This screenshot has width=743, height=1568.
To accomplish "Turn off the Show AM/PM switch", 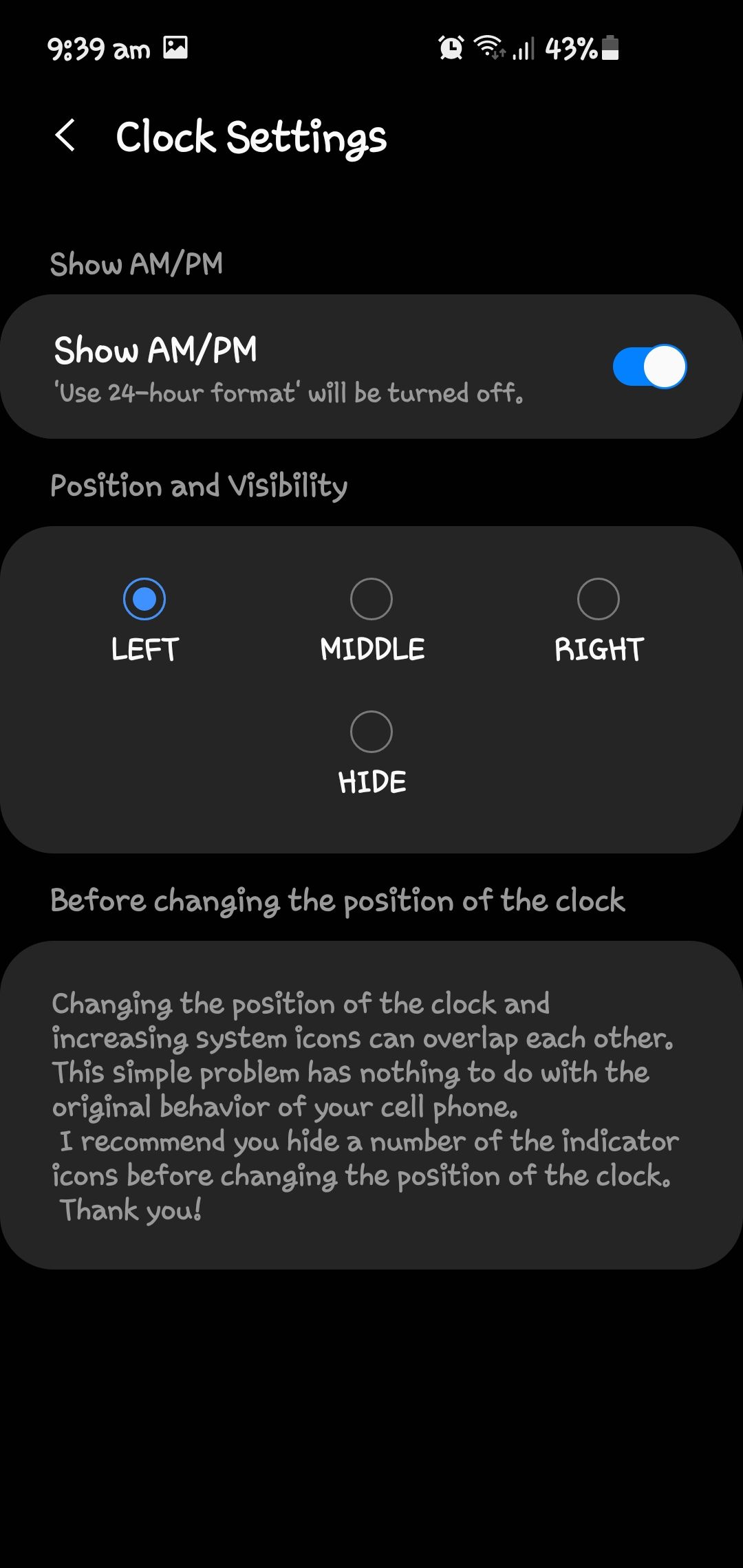I will tap(649, 367).
